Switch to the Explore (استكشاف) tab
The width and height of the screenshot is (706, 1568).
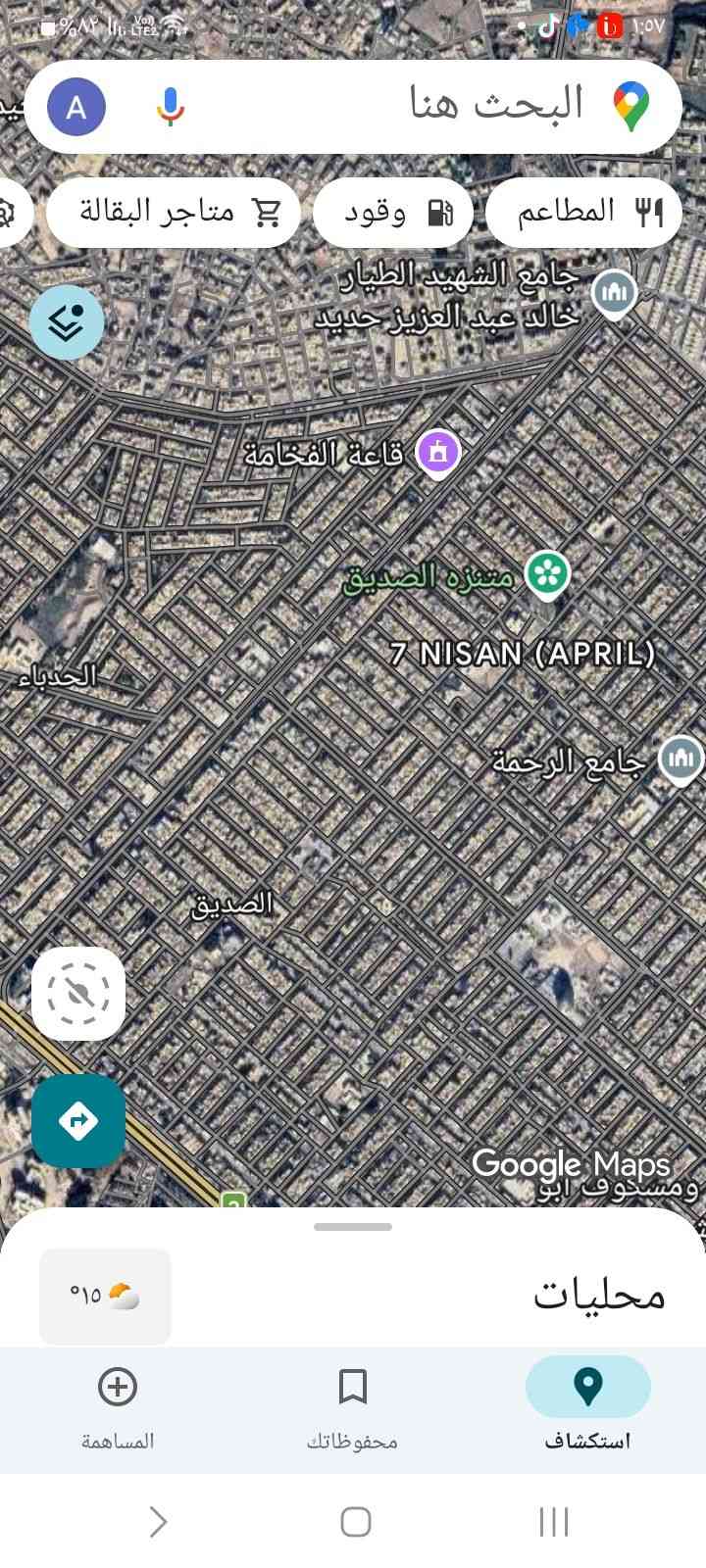coord(587,1403)
